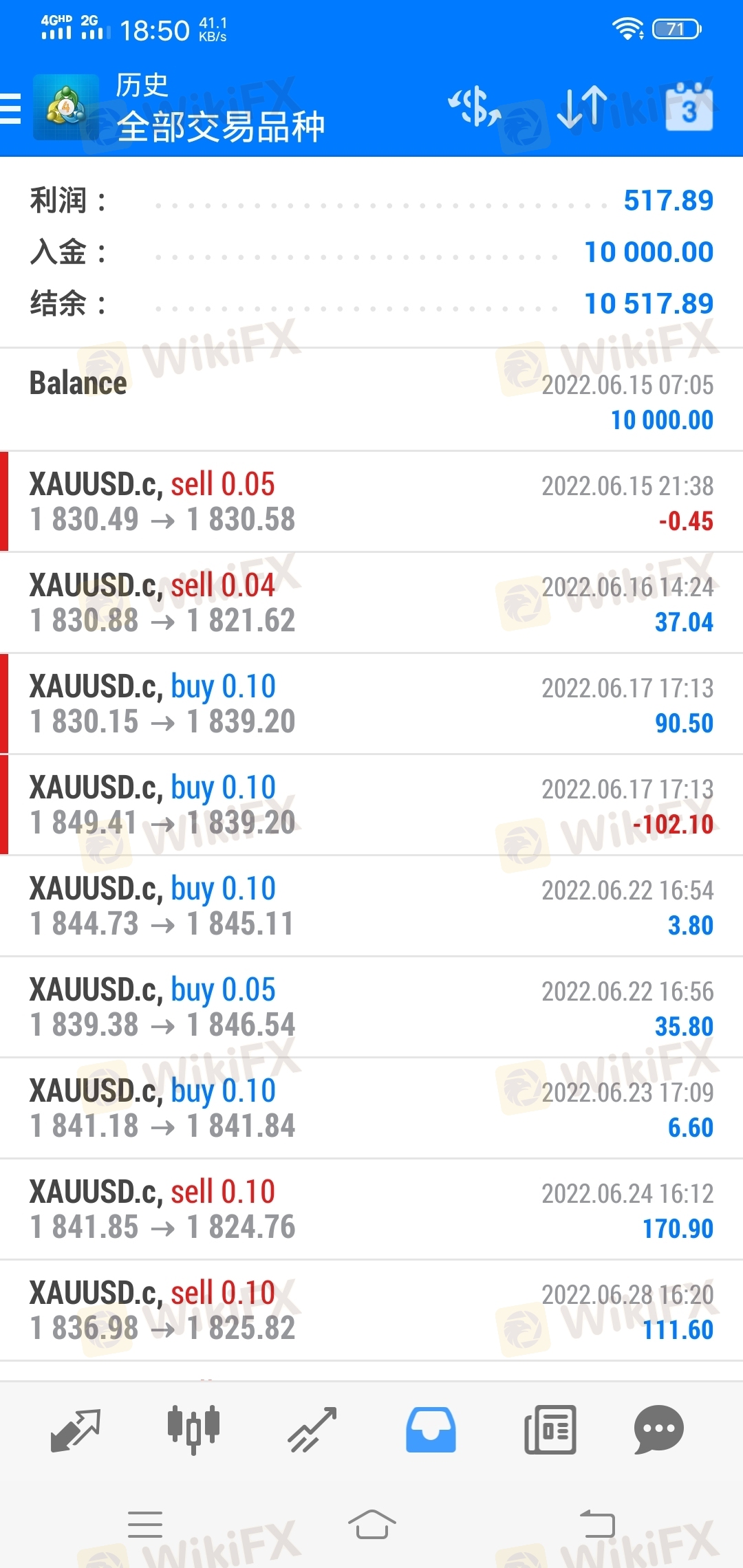Open the hamburger drawer menu
743x1568 pixels.
click(12, 109)
